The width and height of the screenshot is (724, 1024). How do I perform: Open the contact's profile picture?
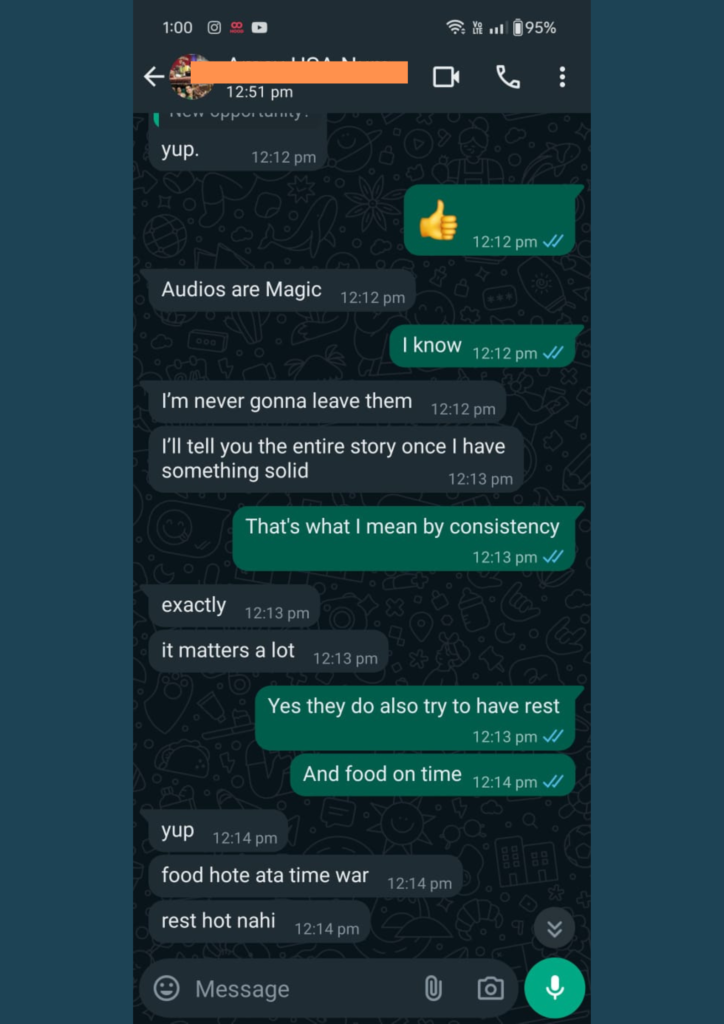click(190, 77)
